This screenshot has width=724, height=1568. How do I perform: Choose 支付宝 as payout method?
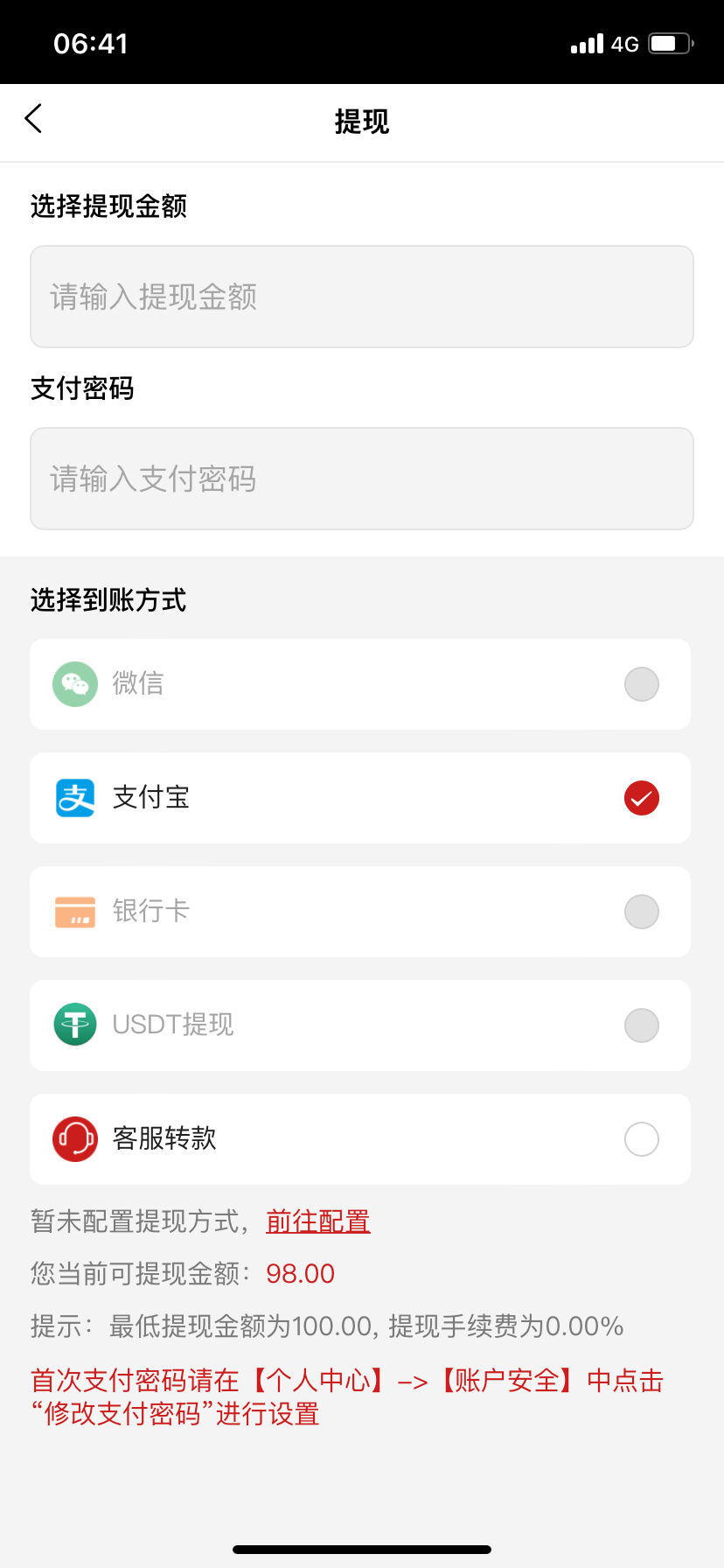tap(360, 798)
